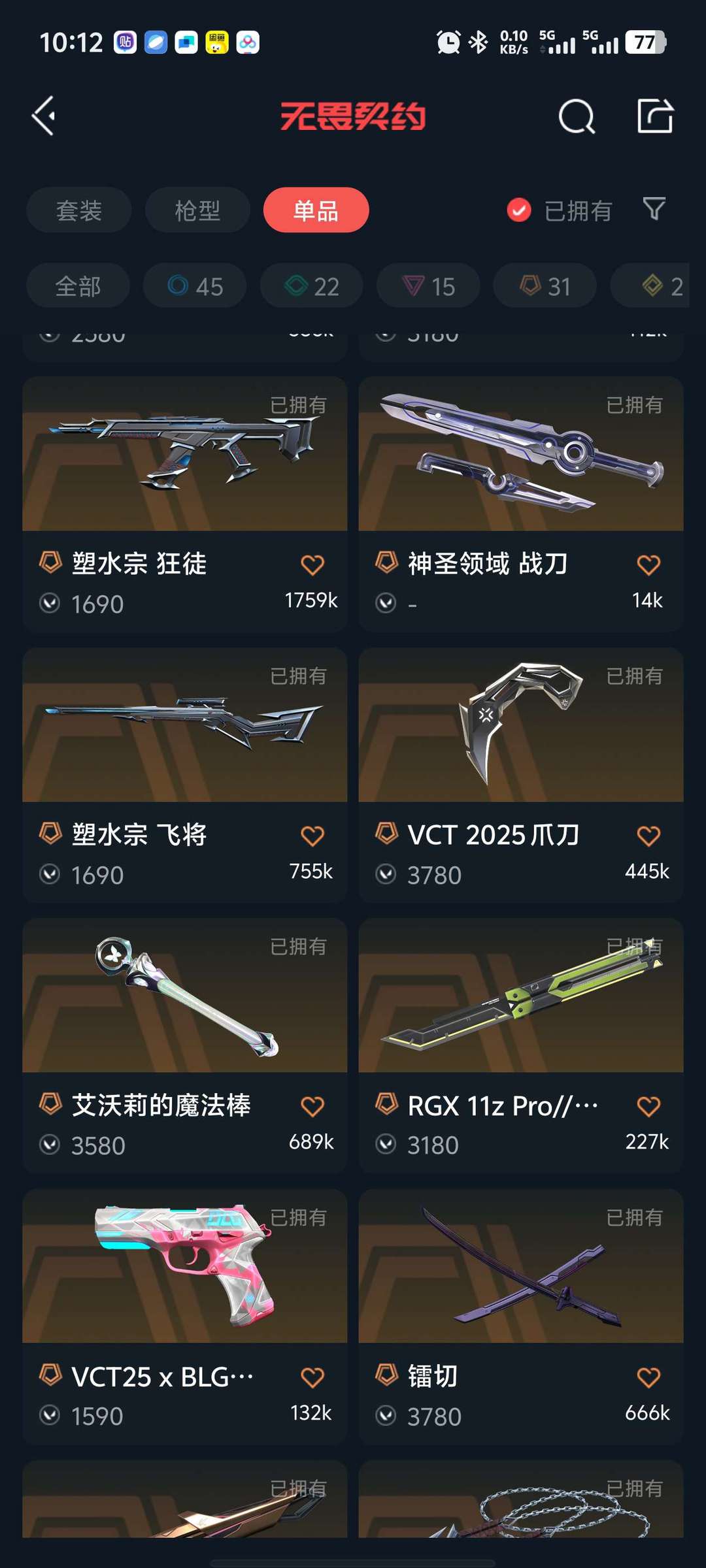This screenshot has width=706, height=1568.
Task: Filter by the chip showing 15
Action: click(428, 286)
